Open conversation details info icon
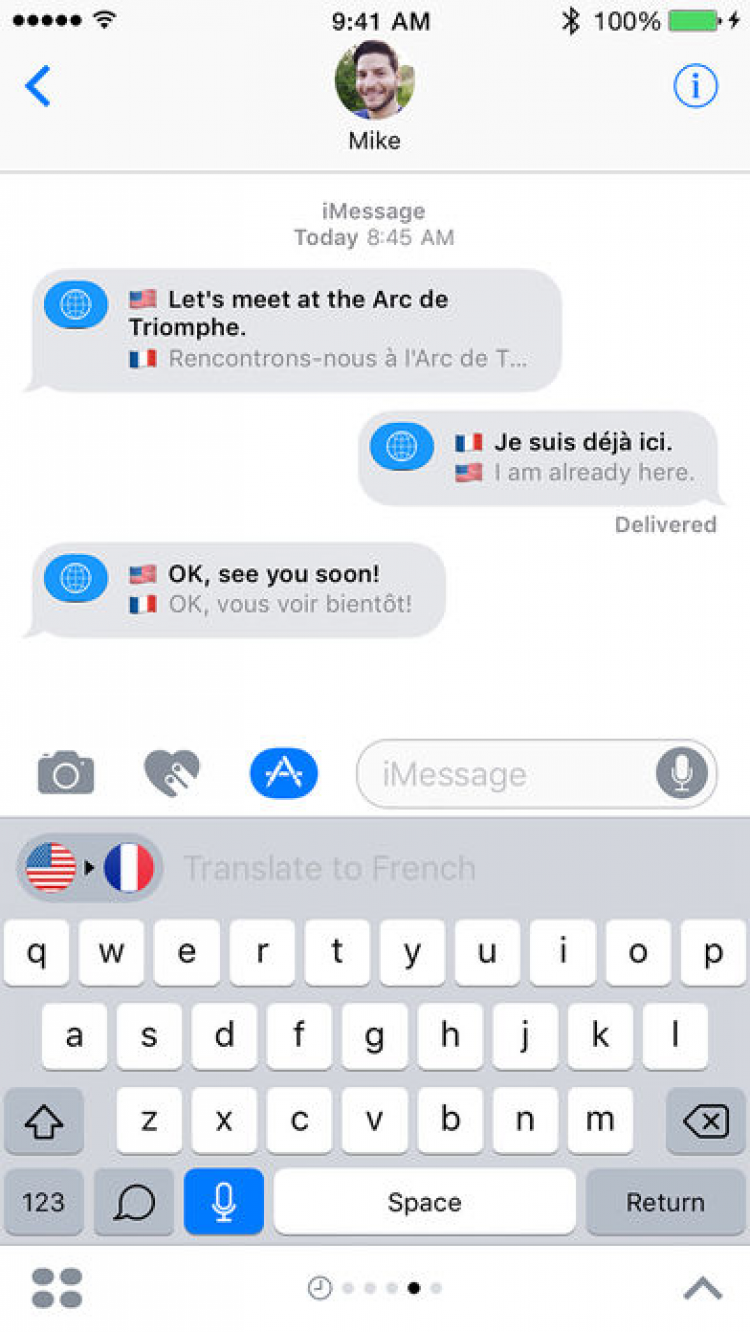The height and width of the screenshot is (1332, 750). coord(695,87)
